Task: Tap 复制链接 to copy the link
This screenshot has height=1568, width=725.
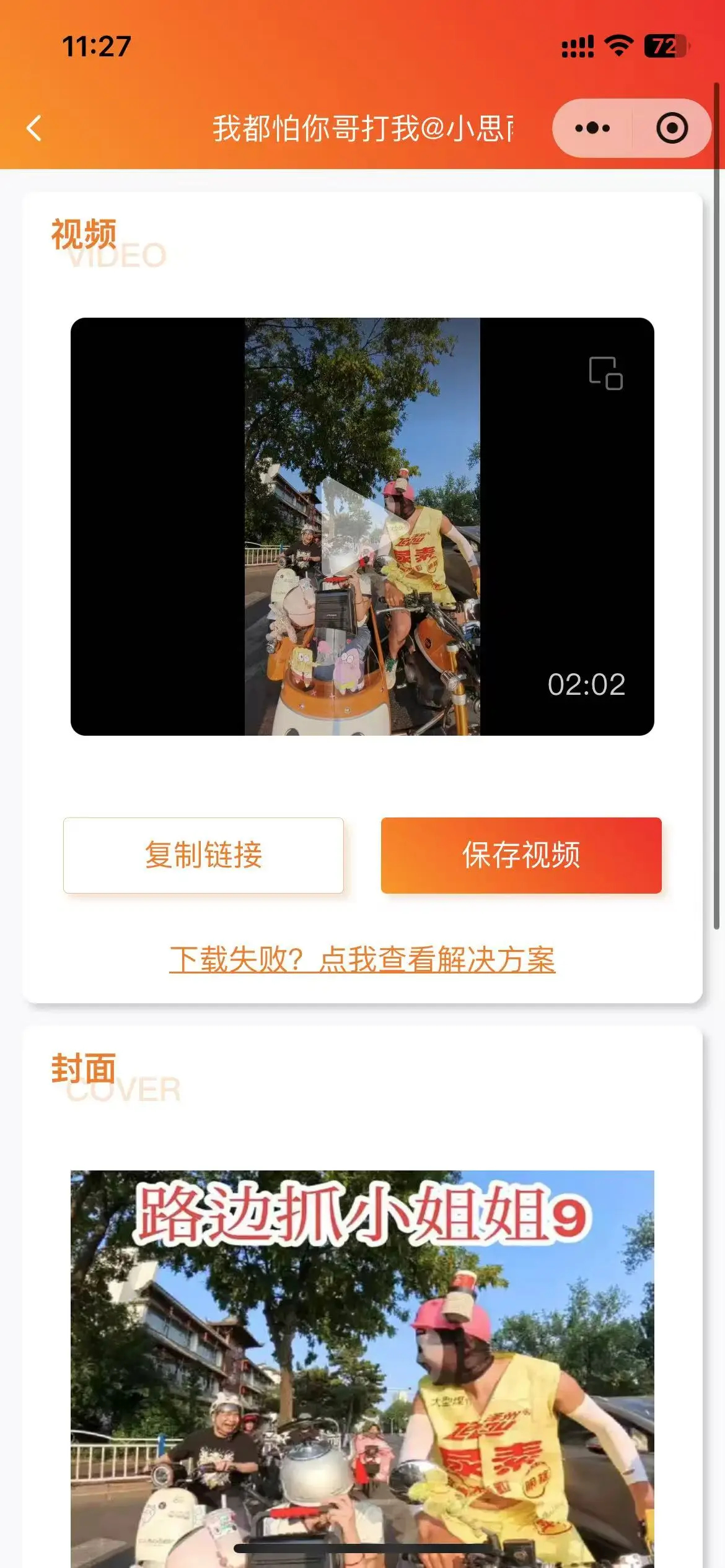Action: pos(203,855)
